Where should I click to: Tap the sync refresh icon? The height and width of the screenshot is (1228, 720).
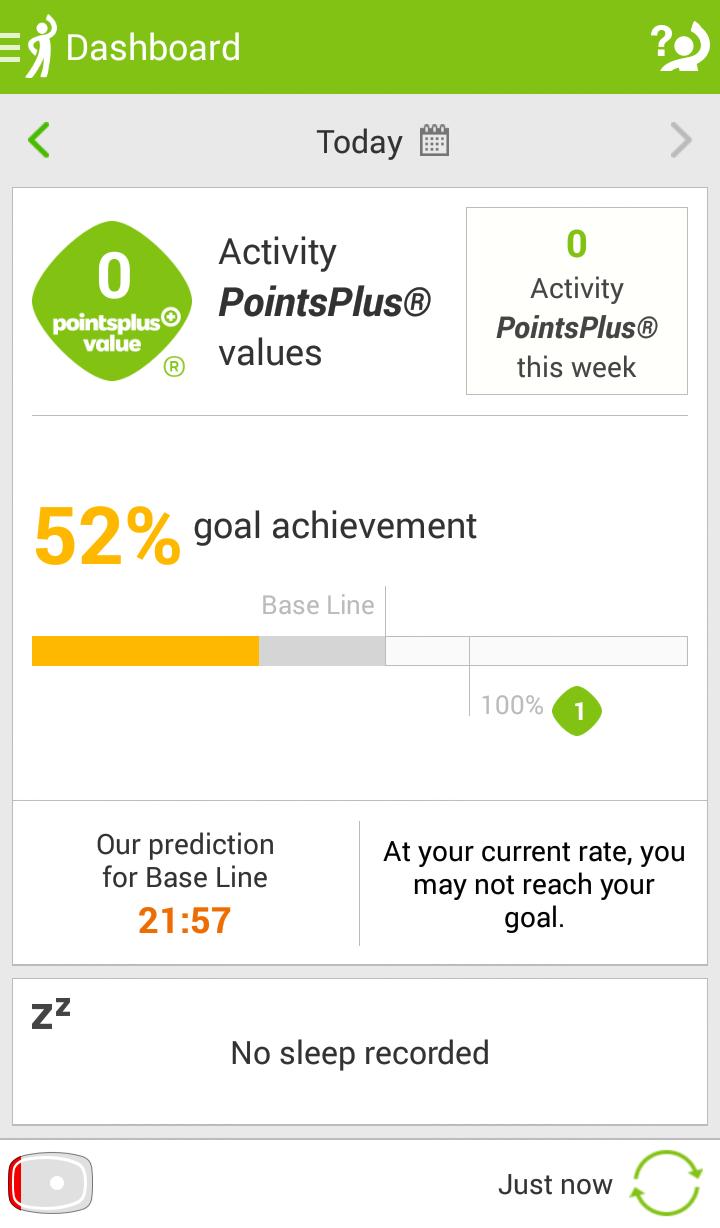(668, 1183)
